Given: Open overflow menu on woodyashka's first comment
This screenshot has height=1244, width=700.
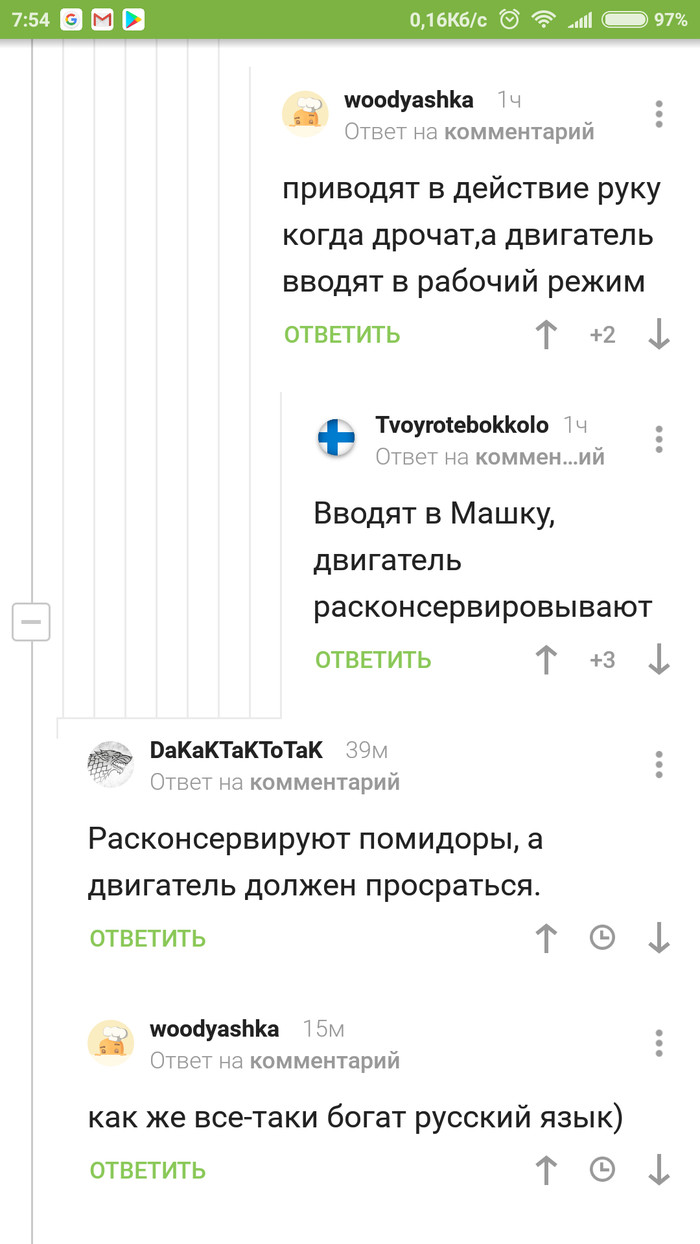Looking at the screenshot, I should [659, 114].
